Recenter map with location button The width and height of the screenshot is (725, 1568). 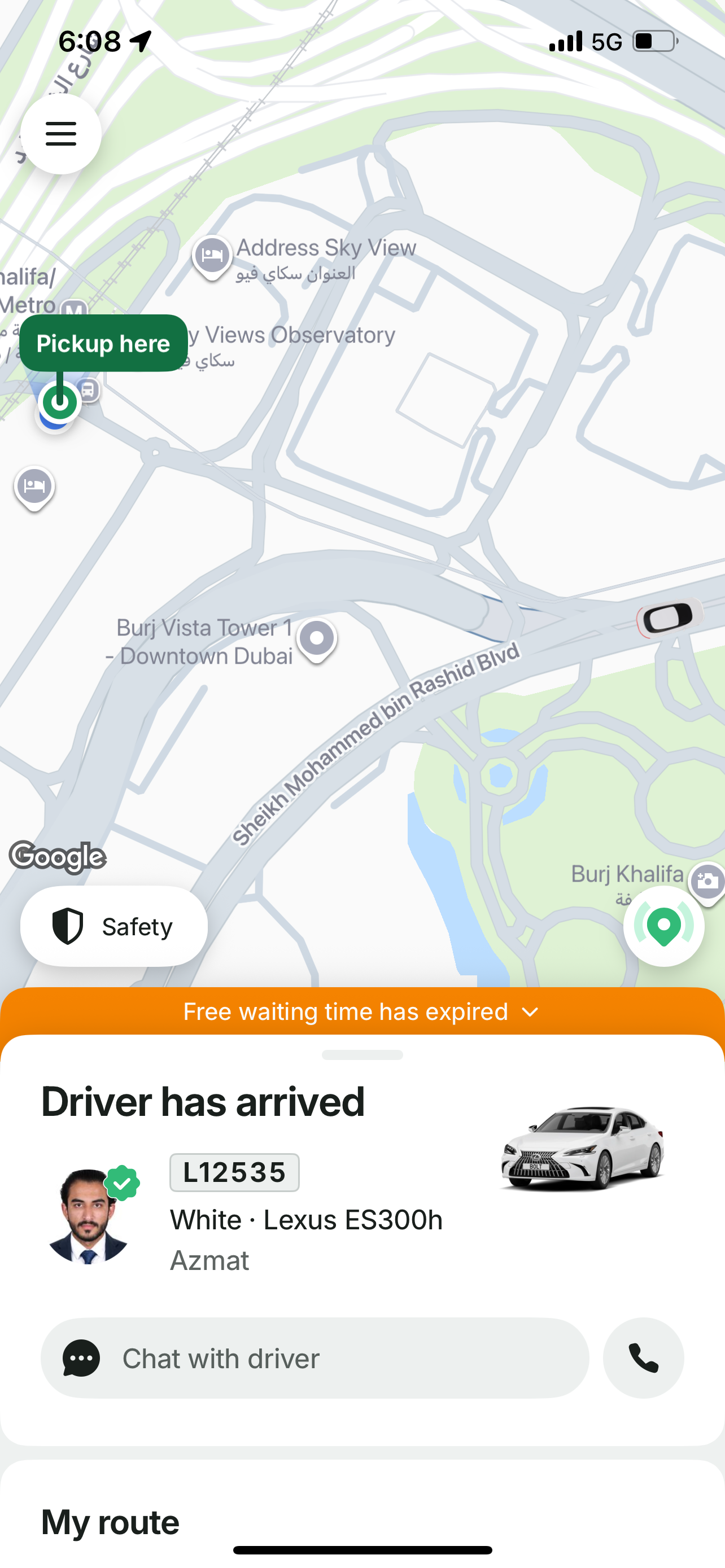tap(663, 926)
